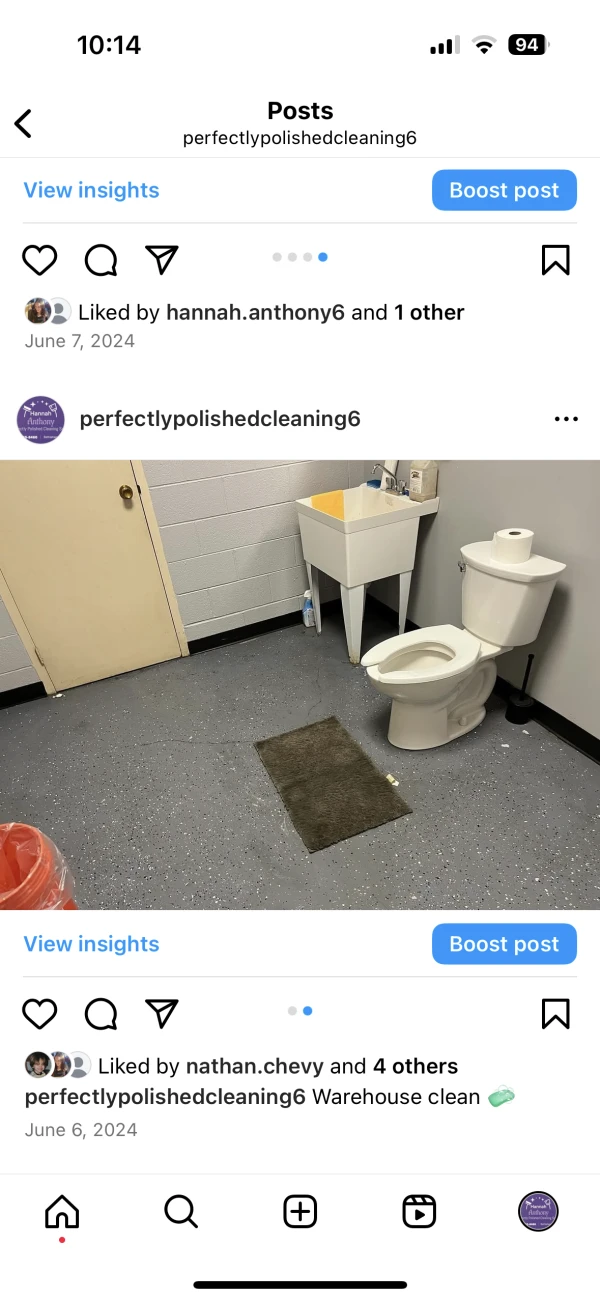View insights for the June 7 post
Viewport: 600px width, 1301px height.
91,190
